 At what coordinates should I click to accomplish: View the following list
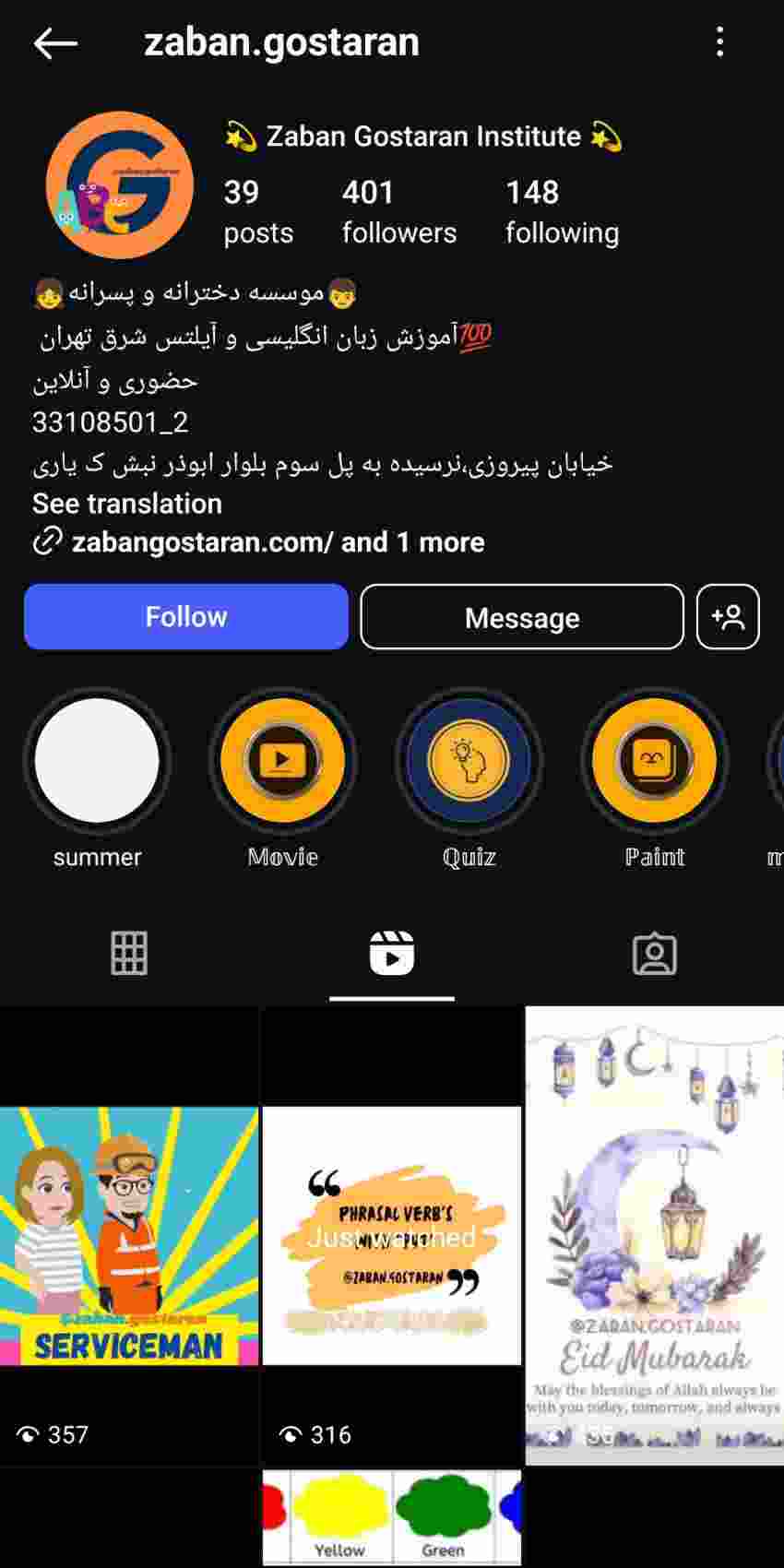coord(562,212)
